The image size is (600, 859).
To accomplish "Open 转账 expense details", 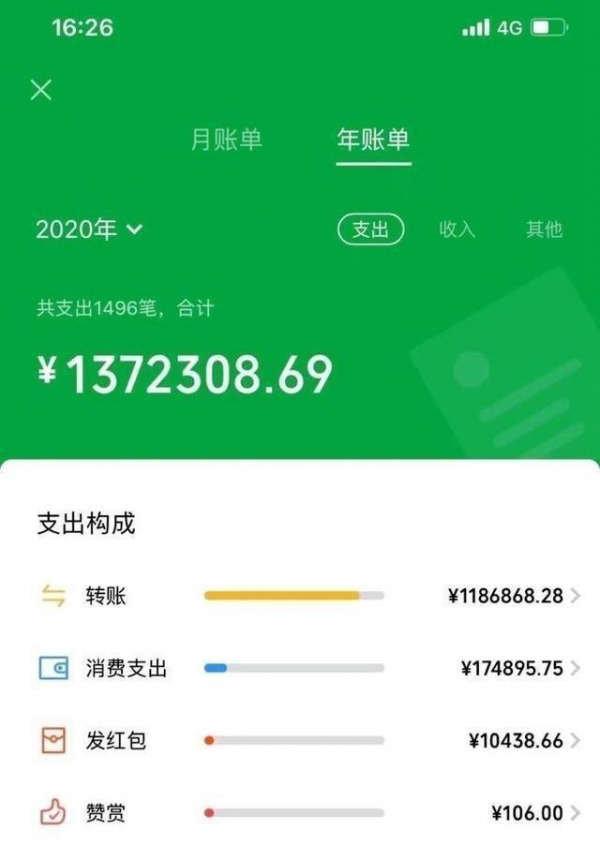I will click(300, 596).
